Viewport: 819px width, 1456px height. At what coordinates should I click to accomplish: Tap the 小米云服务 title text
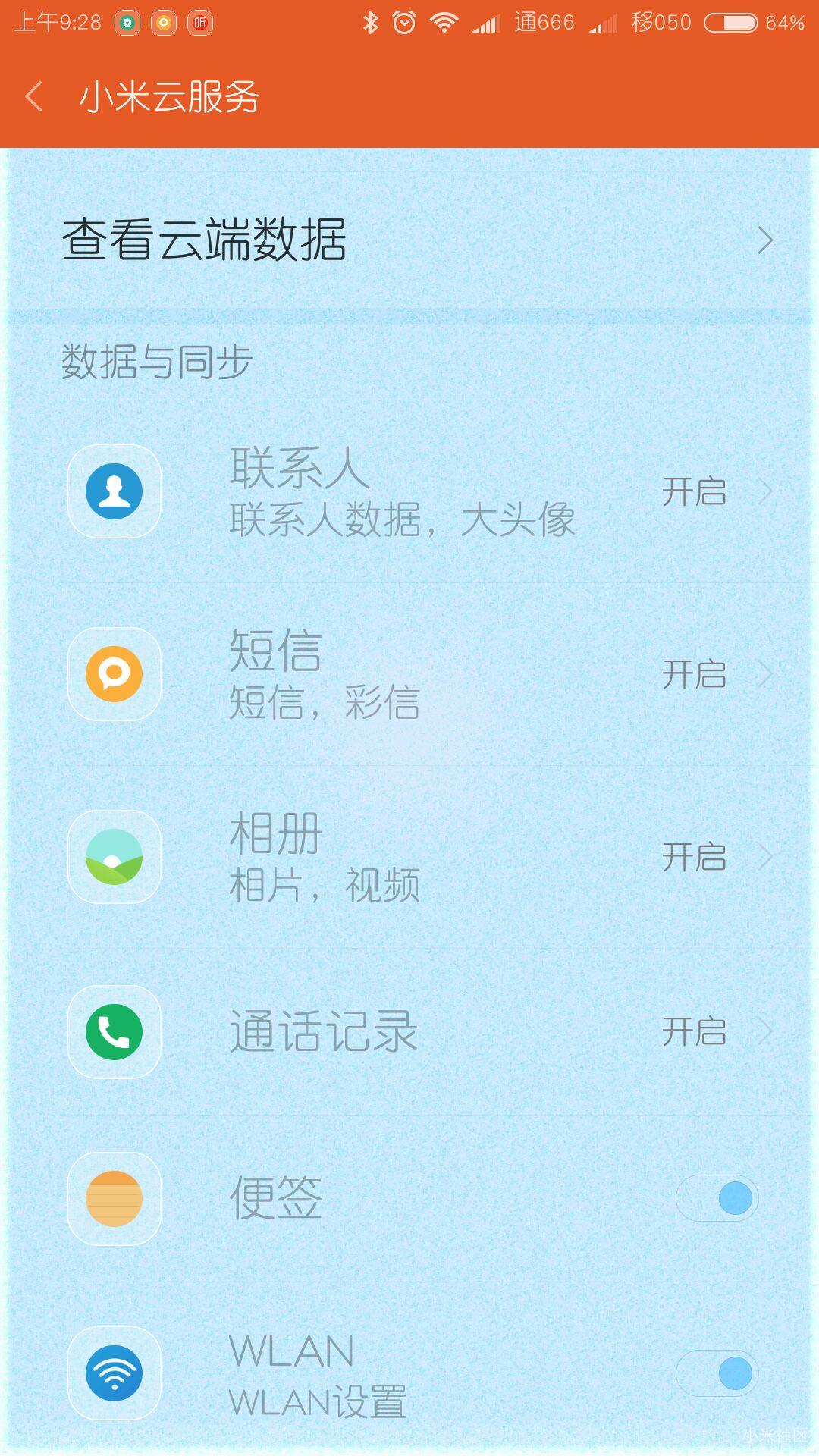tap(168, 97)
